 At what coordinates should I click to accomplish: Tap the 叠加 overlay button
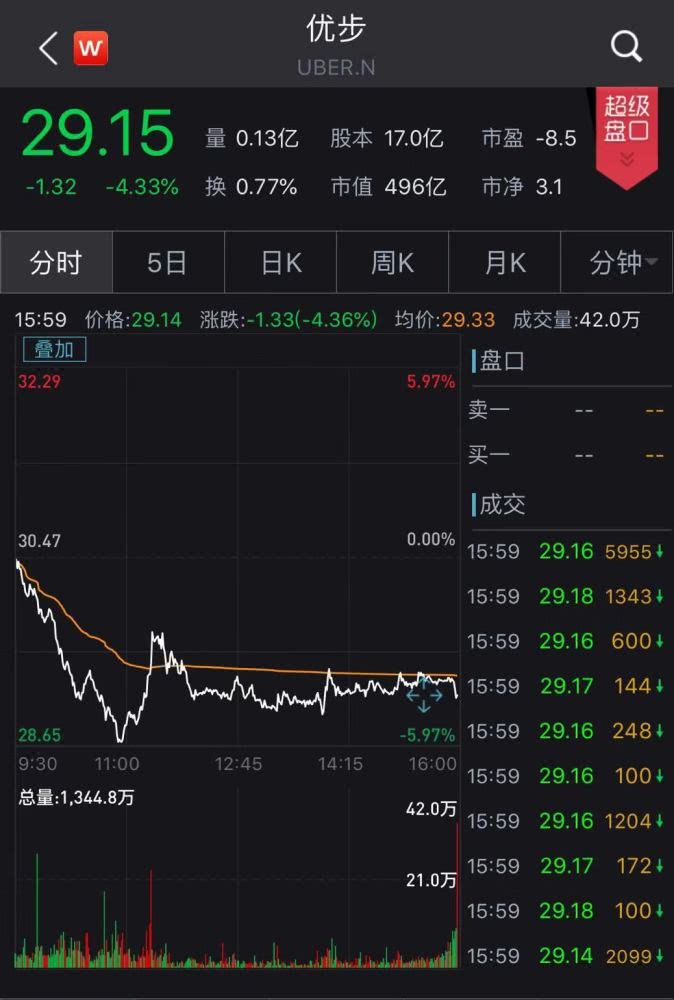coord(55,349)
